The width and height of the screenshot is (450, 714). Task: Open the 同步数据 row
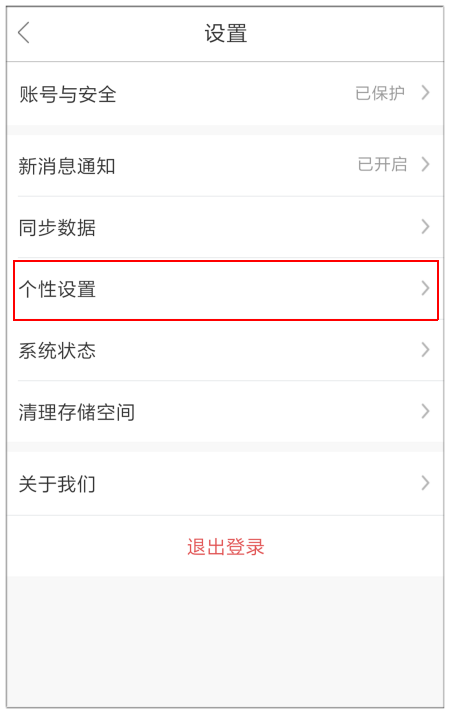(x=225, y=227)
